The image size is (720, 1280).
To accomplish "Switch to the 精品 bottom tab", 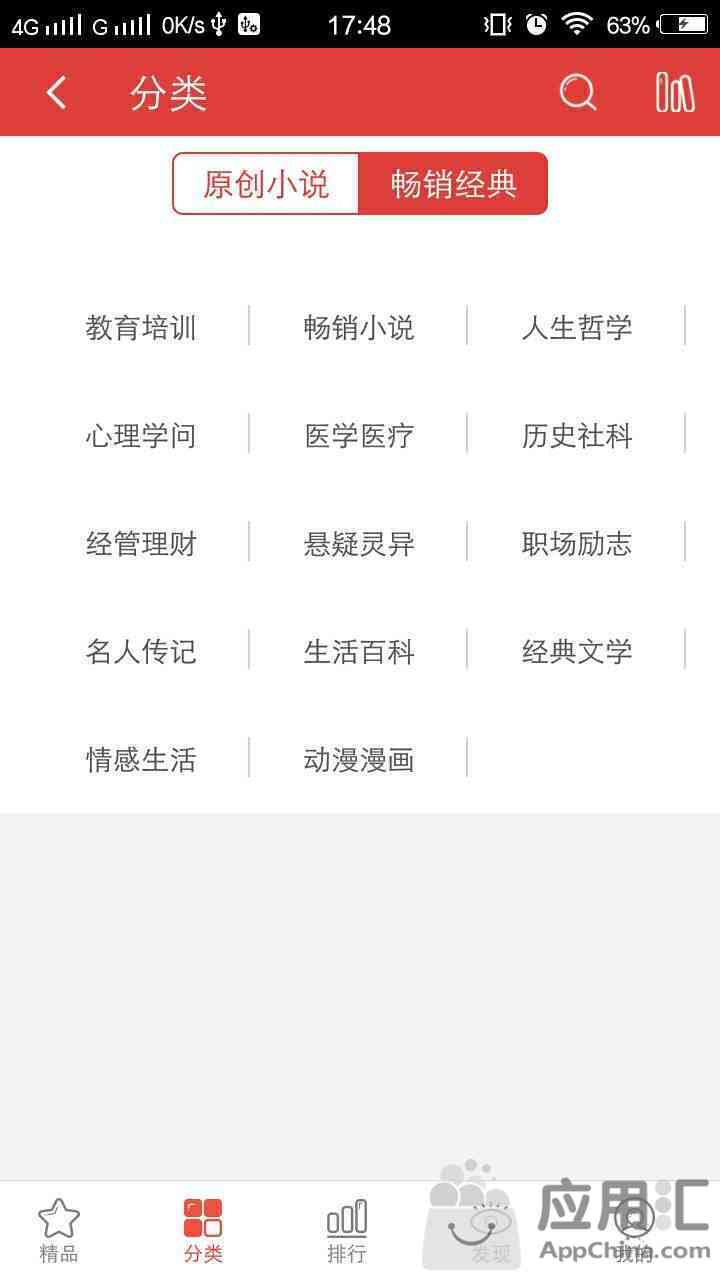I will coord(59,1231).
